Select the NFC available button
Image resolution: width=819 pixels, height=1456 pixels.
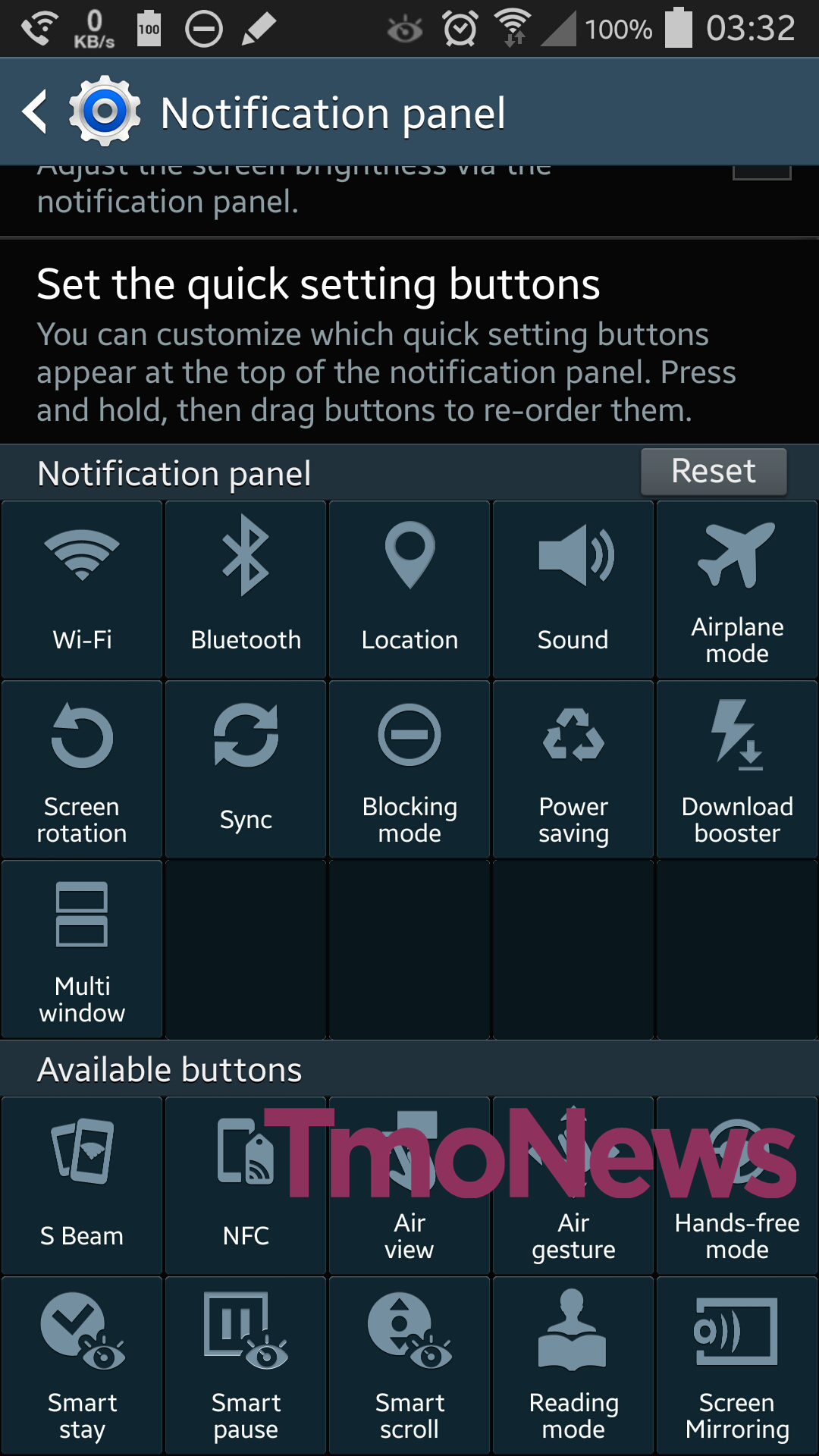coord(246,1185)
